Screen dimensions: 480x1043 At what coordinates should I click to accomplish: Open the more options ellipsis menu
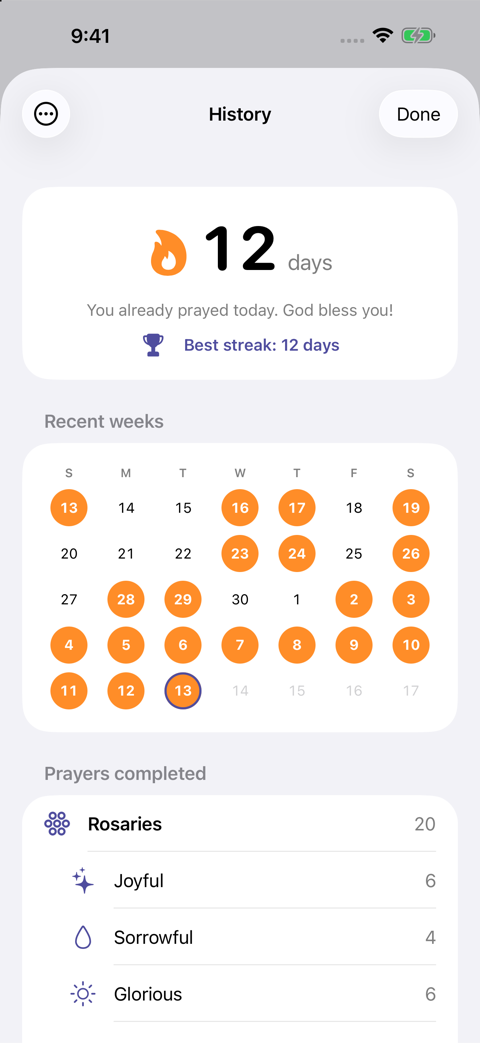tap(46, 114)
